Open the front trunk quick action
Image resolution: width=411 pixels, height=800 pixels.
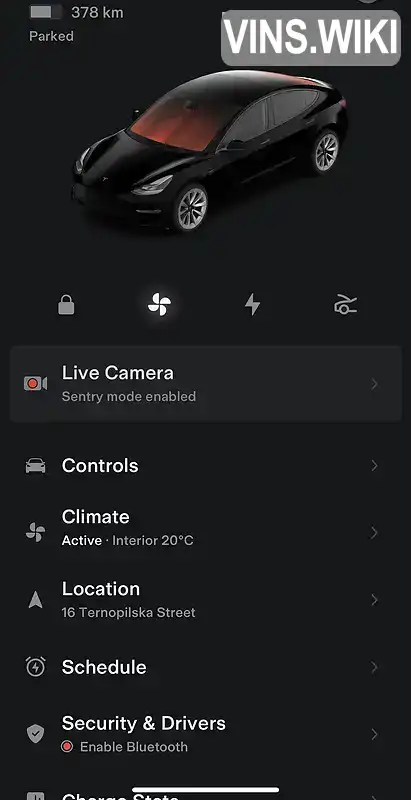coord(345,305)
